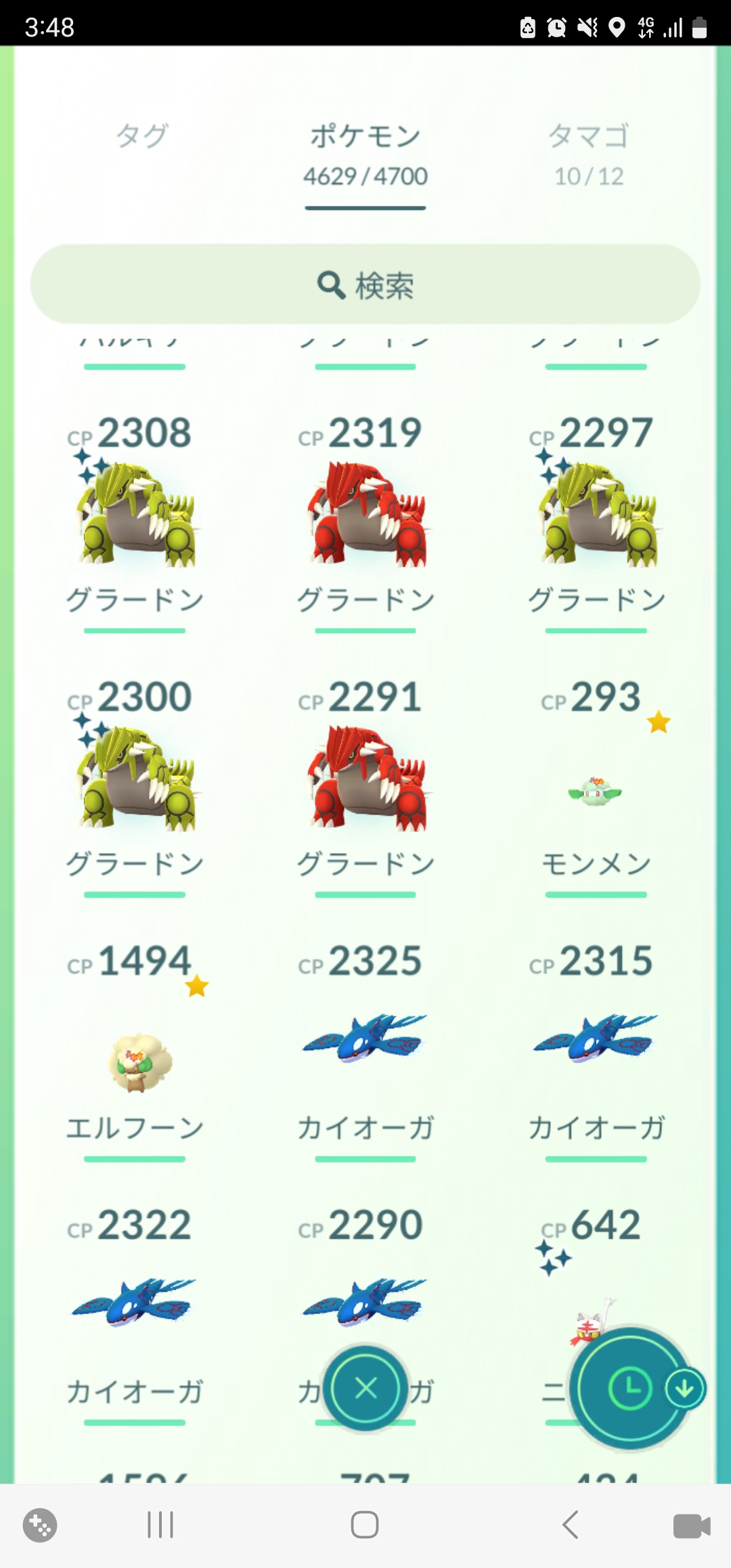View カイオーガ with CP 2325
Screen dimensions: 731x1568
[366, 1039]
